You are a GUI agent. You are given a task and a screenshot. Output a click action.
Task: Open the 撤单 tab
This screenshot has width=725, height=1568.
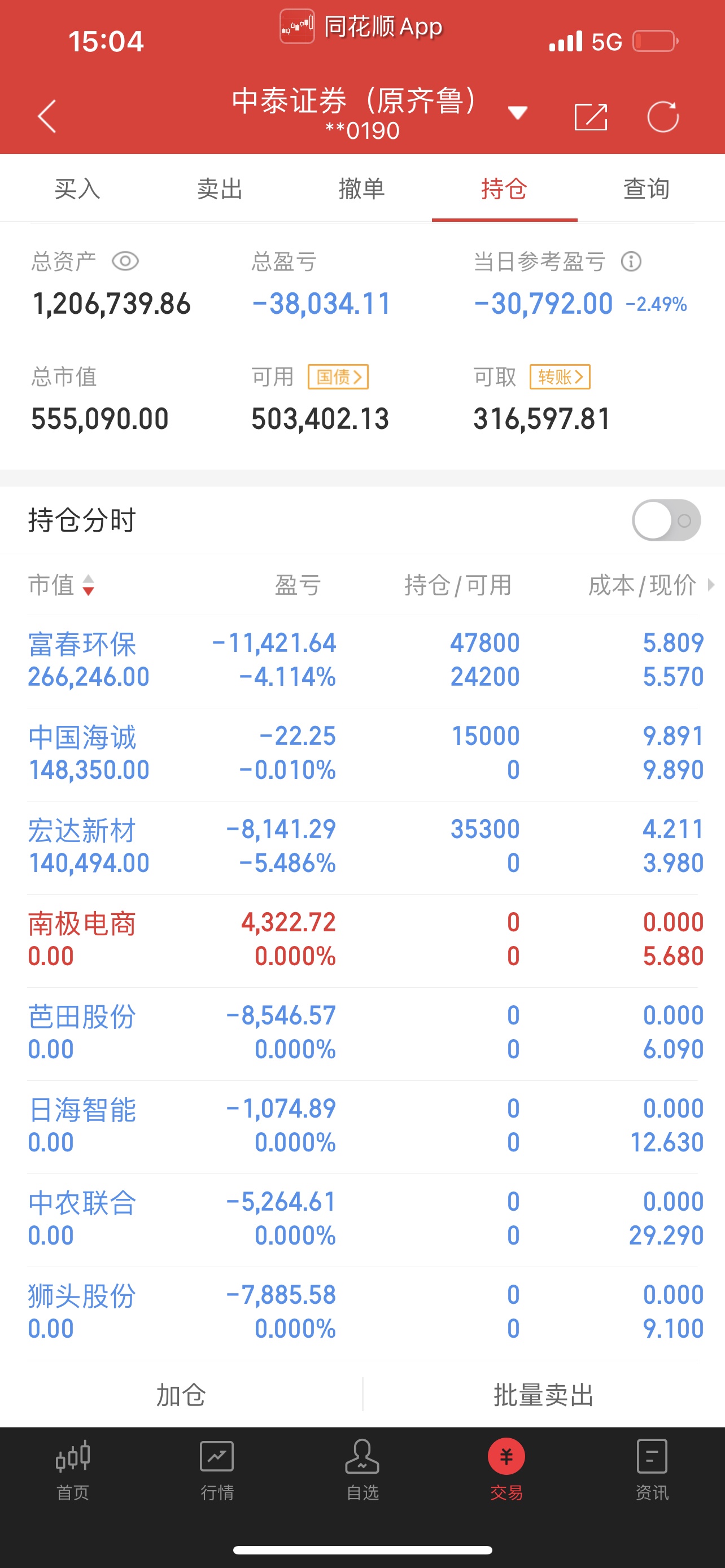coord(361,189)
